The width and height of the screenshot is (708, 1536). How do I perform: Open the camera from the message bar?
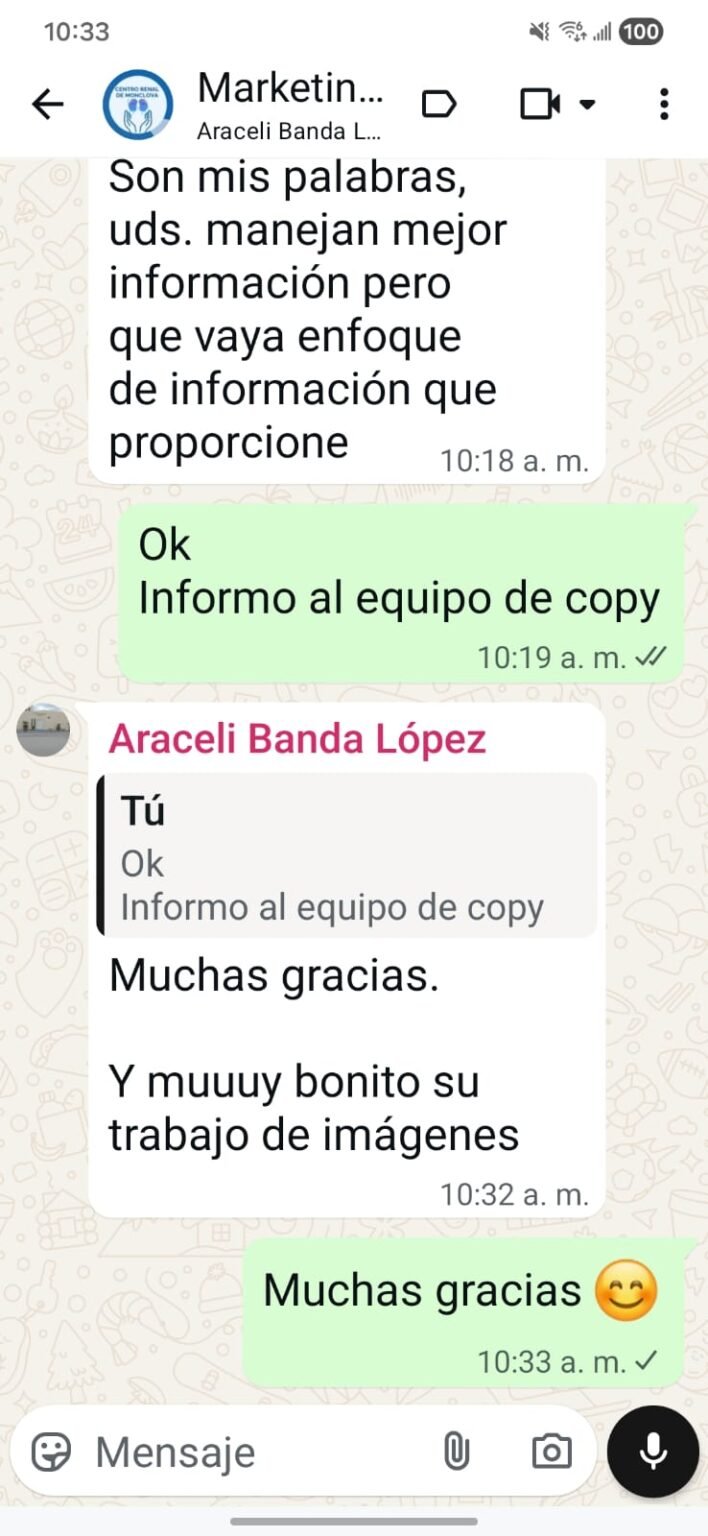tap(551, 1452)
